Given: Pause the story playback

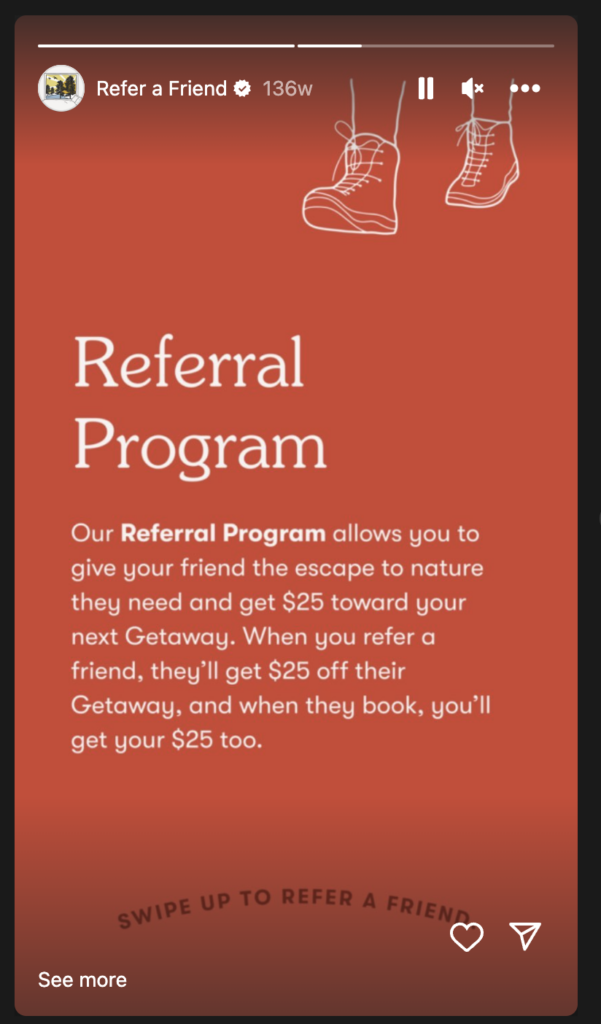Looking at the screenshot, I should (x=426, y=89).
